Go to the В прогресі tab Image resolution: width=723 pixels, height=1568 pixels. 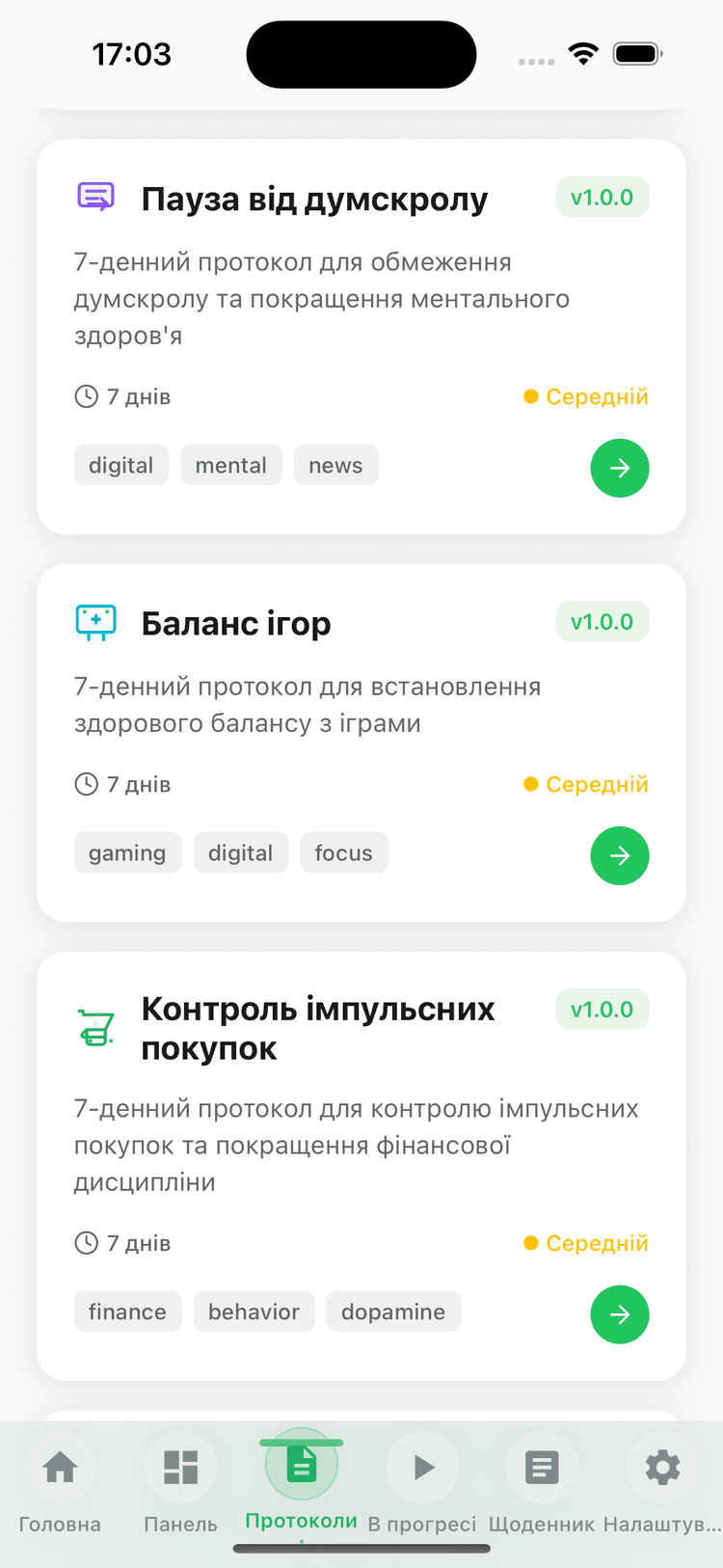(x=422, y=1485)
